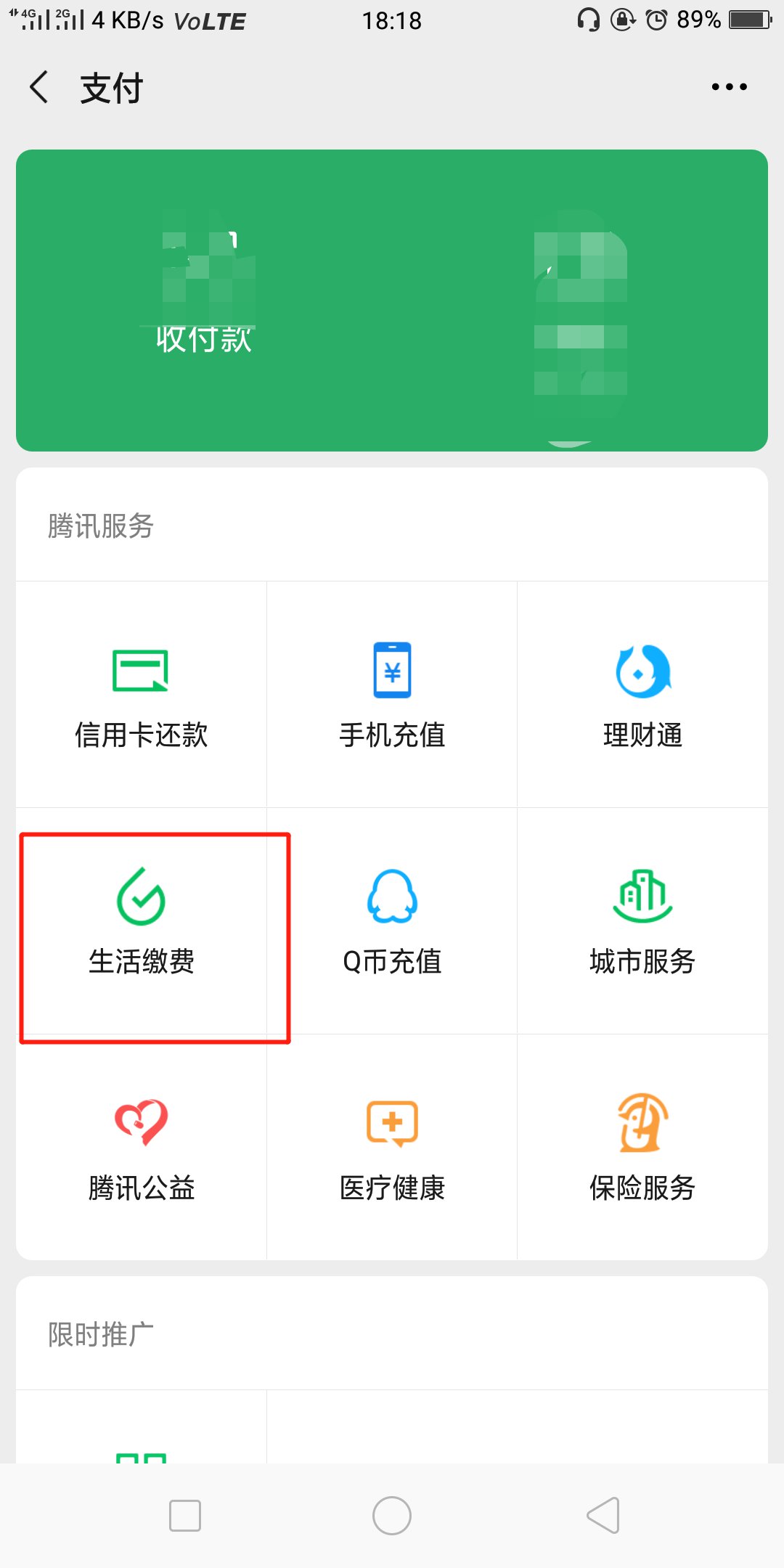Open Q币充值

[392, 920]
